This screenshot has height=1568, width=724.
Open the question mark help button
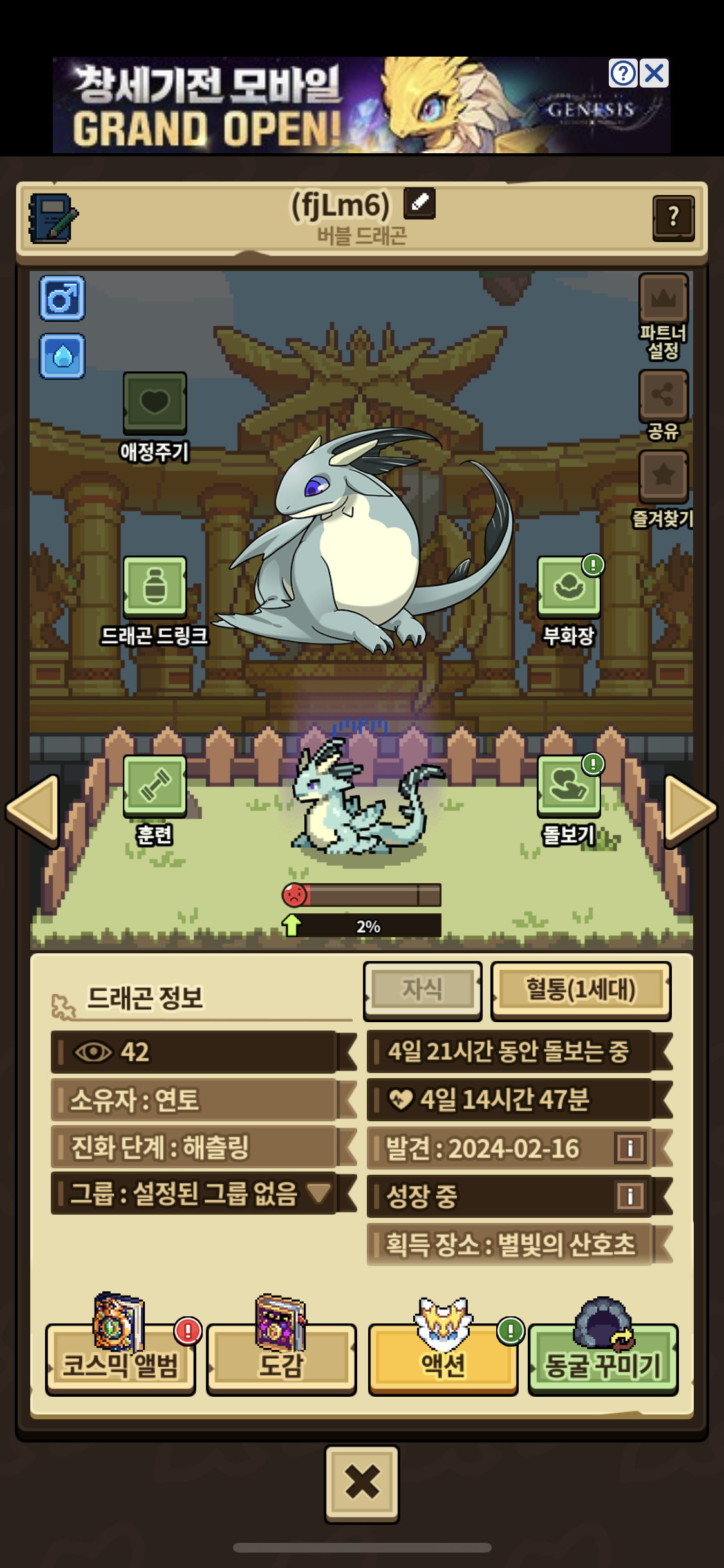coord(673,218)
